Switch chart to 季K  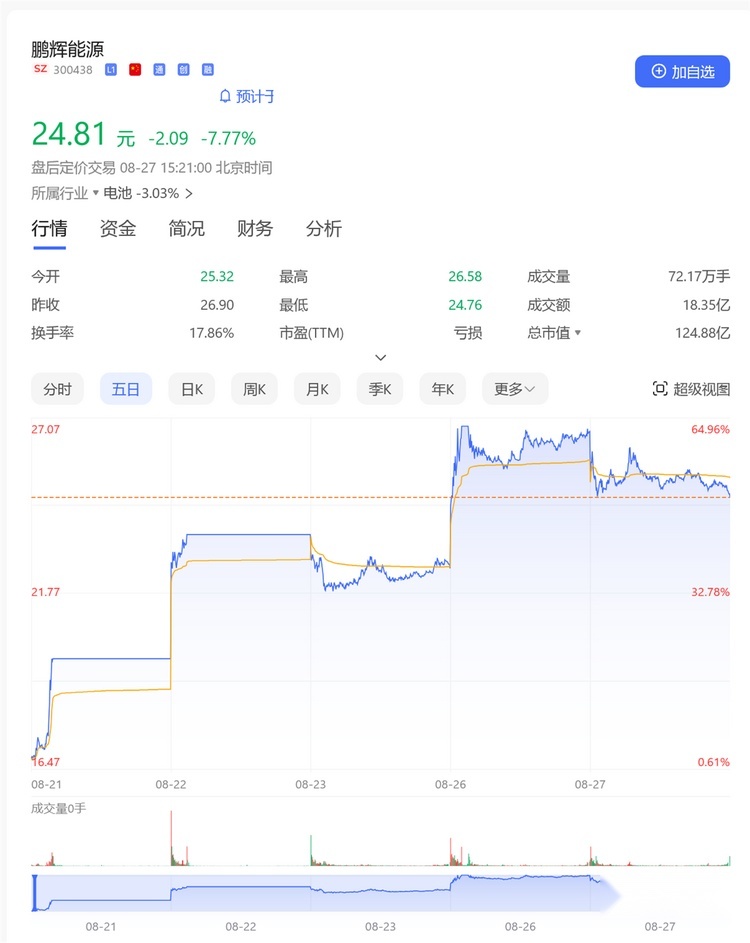[x=380, y=389]
